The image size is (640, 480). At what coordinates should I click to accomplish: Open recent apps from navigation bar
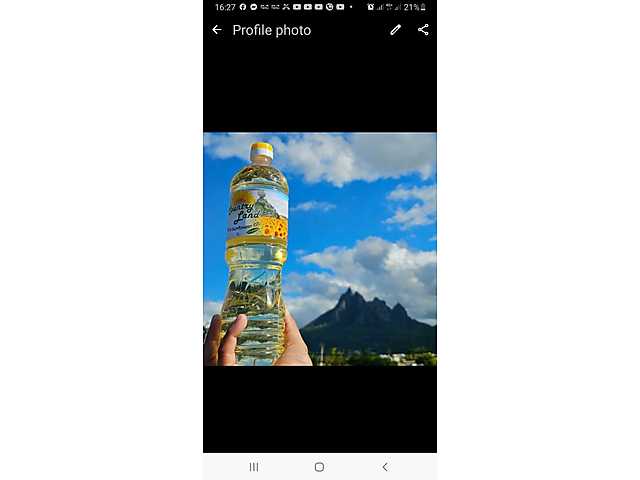[x=254, y=467]
